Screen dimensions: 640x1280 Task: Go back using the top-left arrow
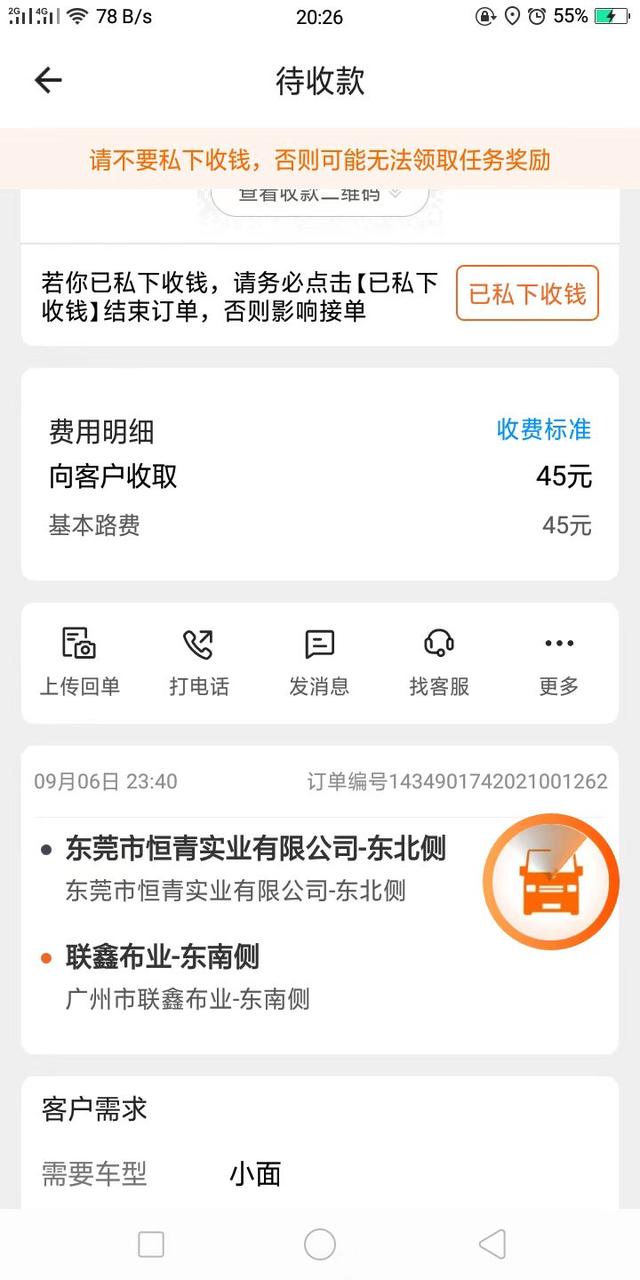coord(48,81)
